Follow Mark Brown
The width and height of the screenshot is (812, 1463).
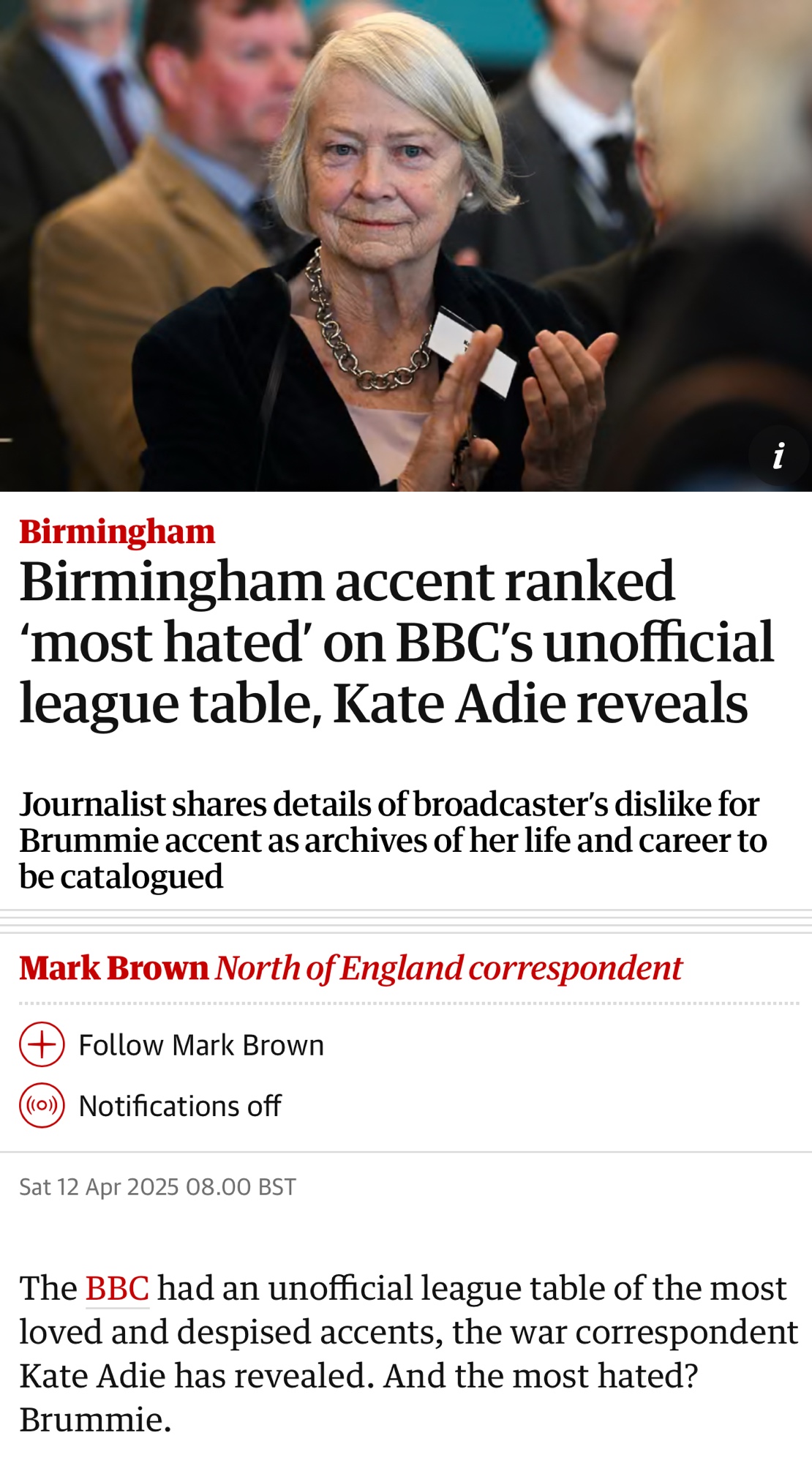[x=171, y=1045]
